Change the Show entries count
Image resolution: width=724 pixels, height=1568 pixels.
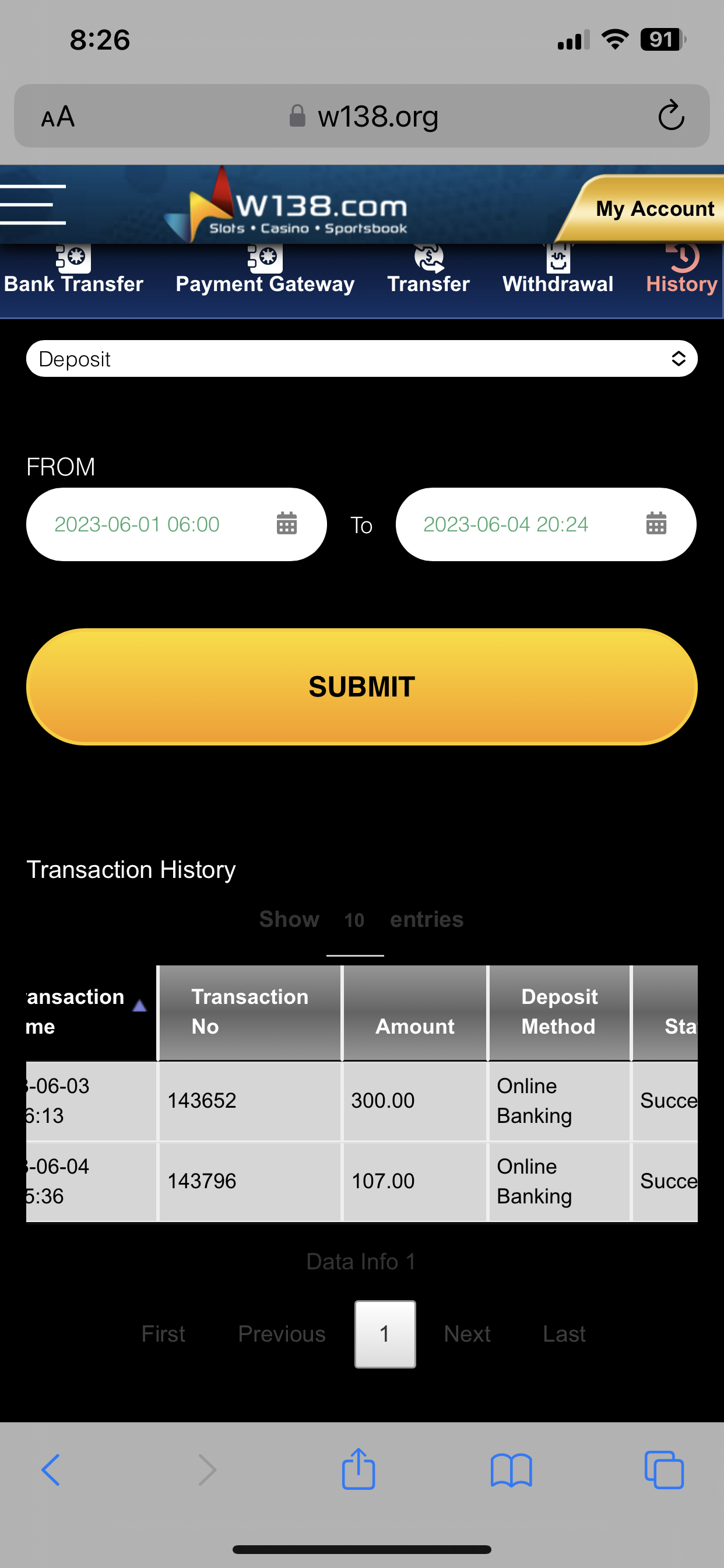(x=354, y=921)
